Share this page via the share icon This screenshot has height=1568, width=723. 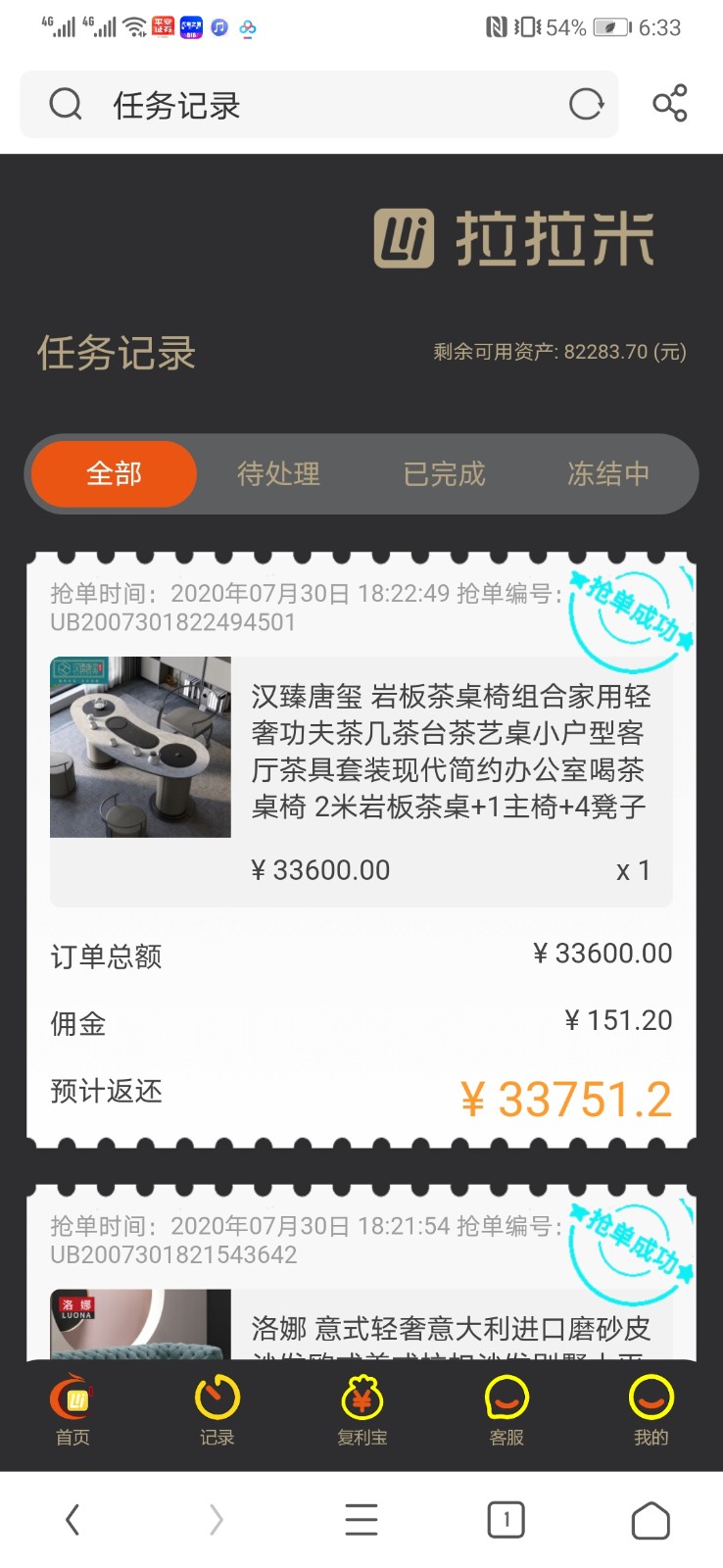click(x=670, y=103)
